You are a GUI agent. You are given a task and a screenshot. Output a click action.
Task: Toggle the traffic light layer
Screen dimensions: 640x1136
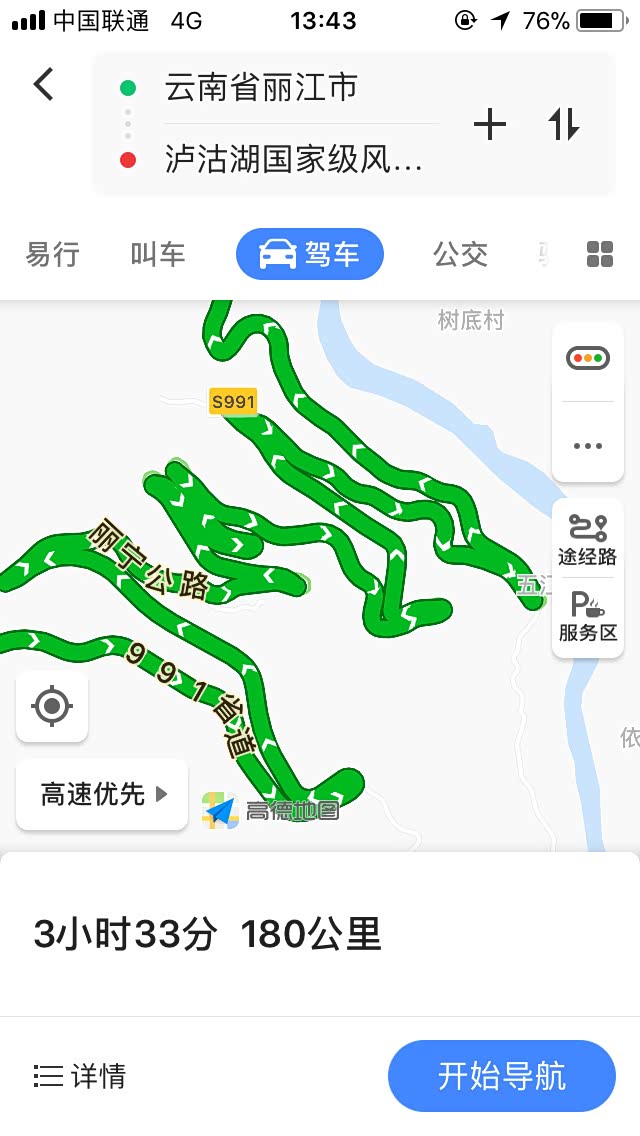click(x=588, y=358)
